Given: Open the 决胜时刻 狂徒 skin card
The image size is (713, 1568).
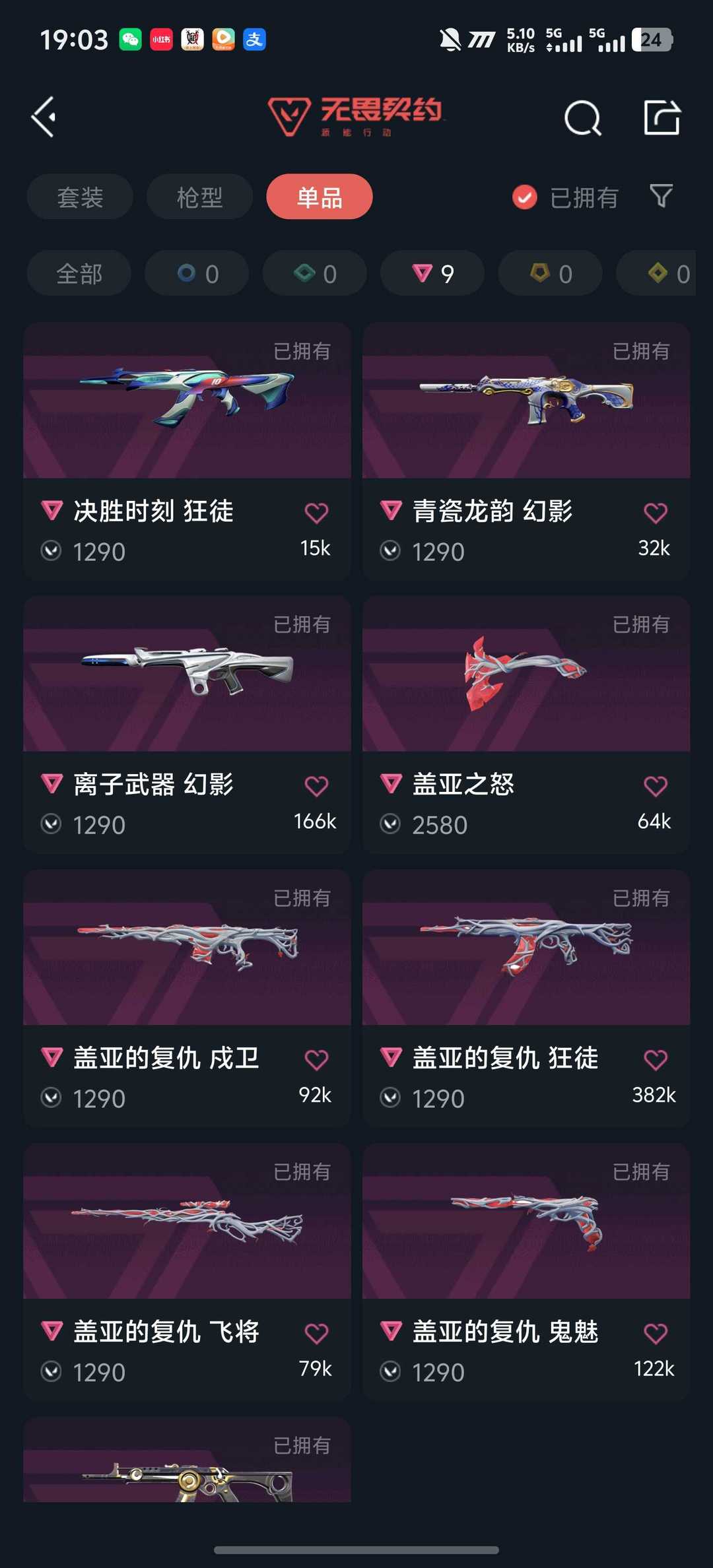Looking at the screenshot, I should coord(187,451).
